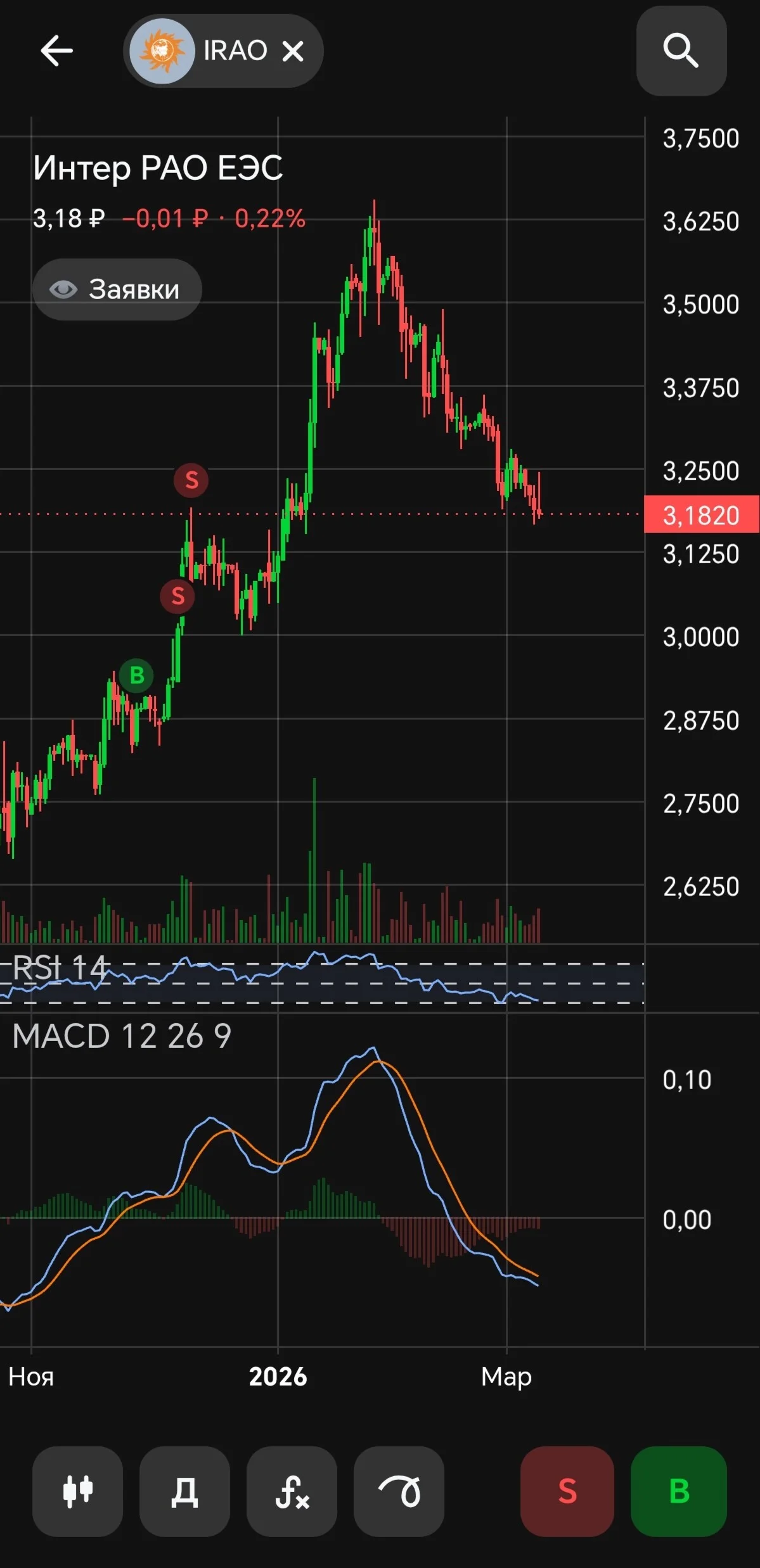Tap the green B buy button

pos(679,1491)
